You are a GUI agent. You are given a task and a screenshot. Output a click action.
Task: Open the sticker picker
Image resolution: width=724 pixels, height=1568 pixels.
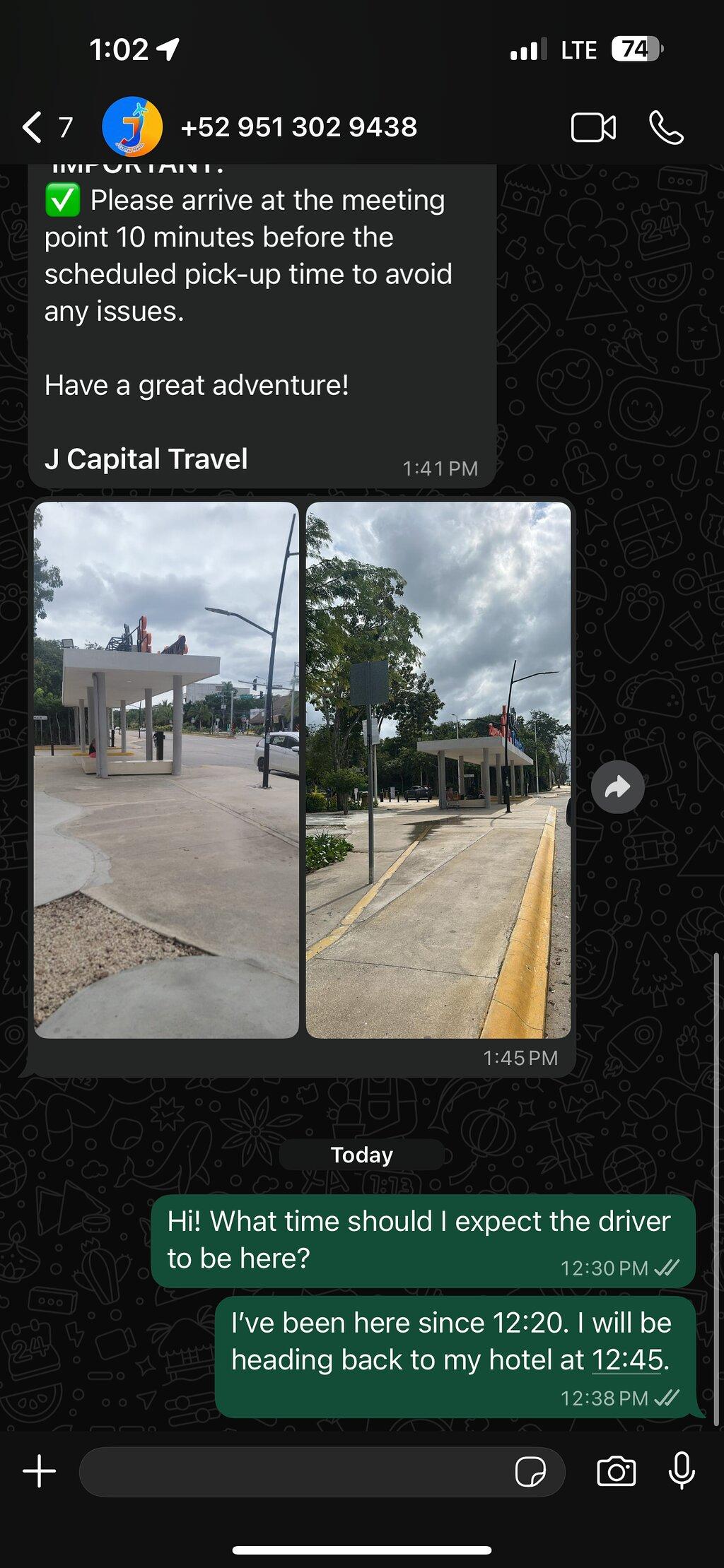pyautogui.click(x=530, y=1472)
